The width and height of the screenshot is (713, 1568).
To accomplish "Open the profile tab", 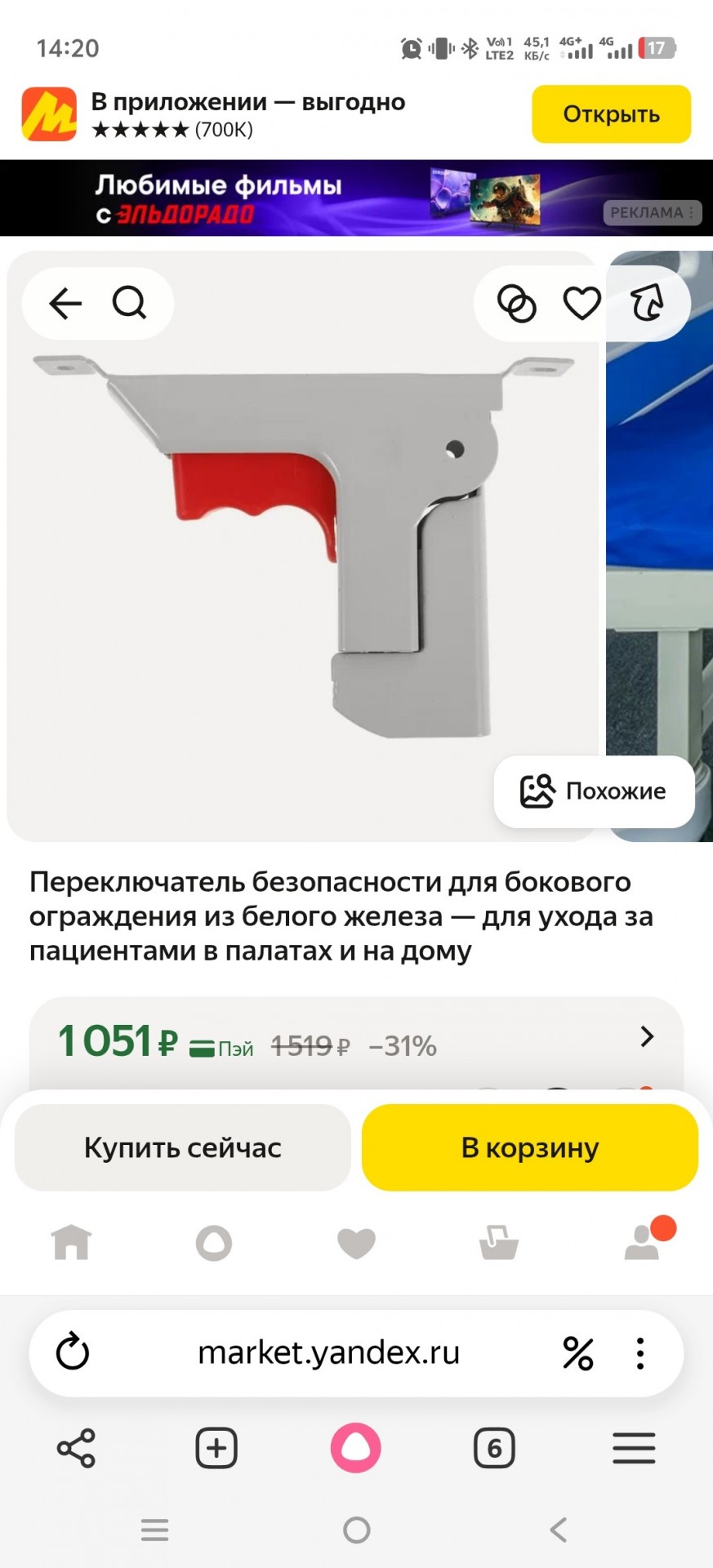I will (x=644, y=1243).
